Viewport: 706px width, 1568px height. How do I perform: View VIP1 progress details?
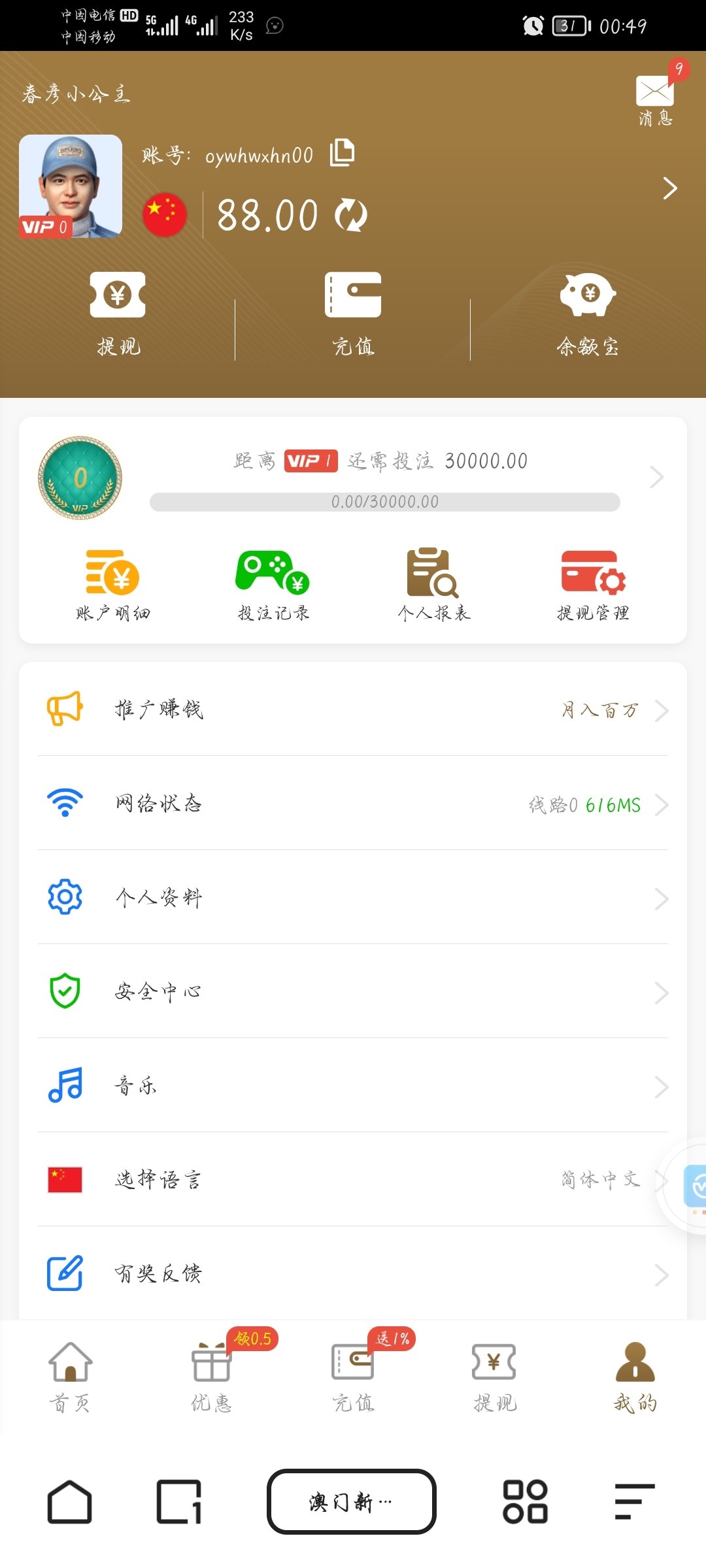click(x=656, y=477)
